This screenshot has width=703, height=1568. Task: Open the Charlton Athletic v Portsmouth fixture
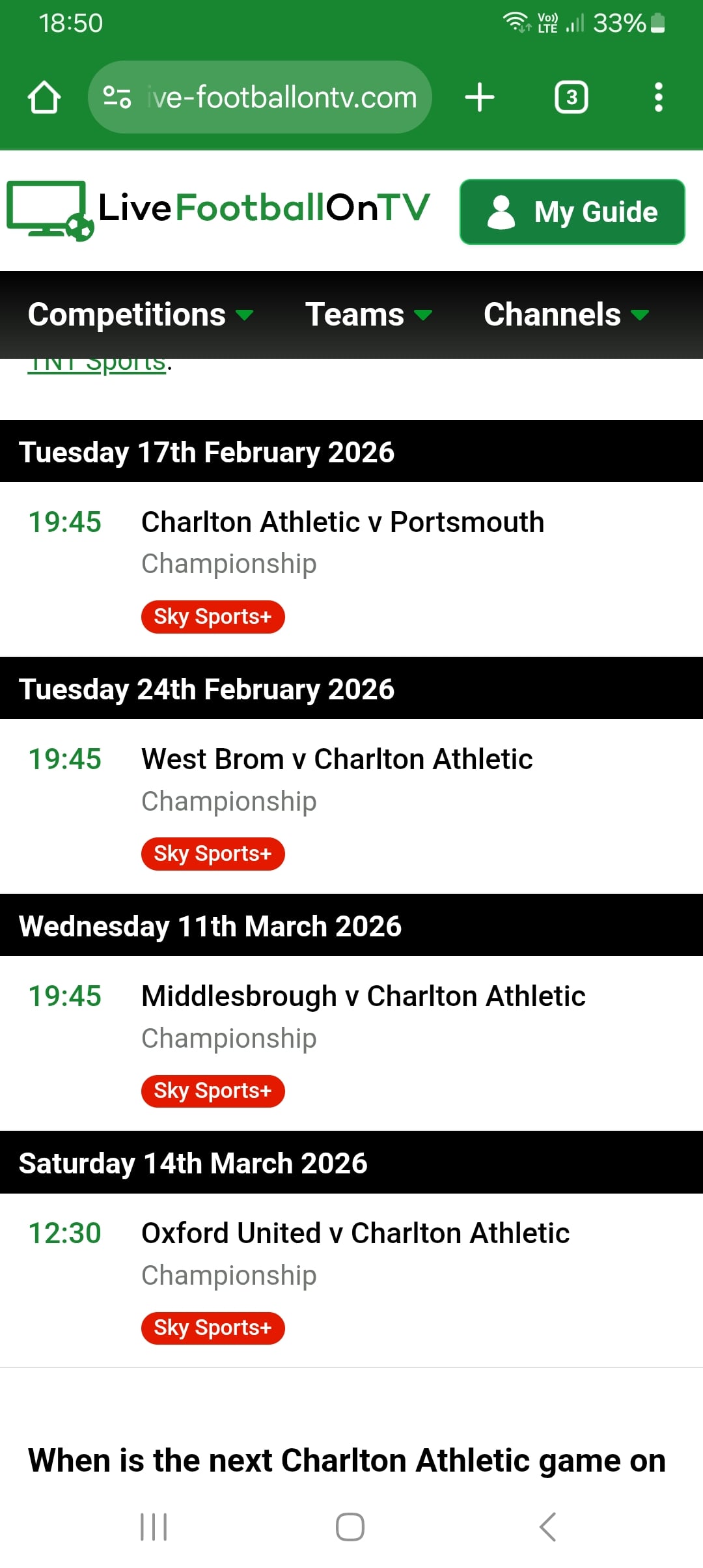click(342, 522)
